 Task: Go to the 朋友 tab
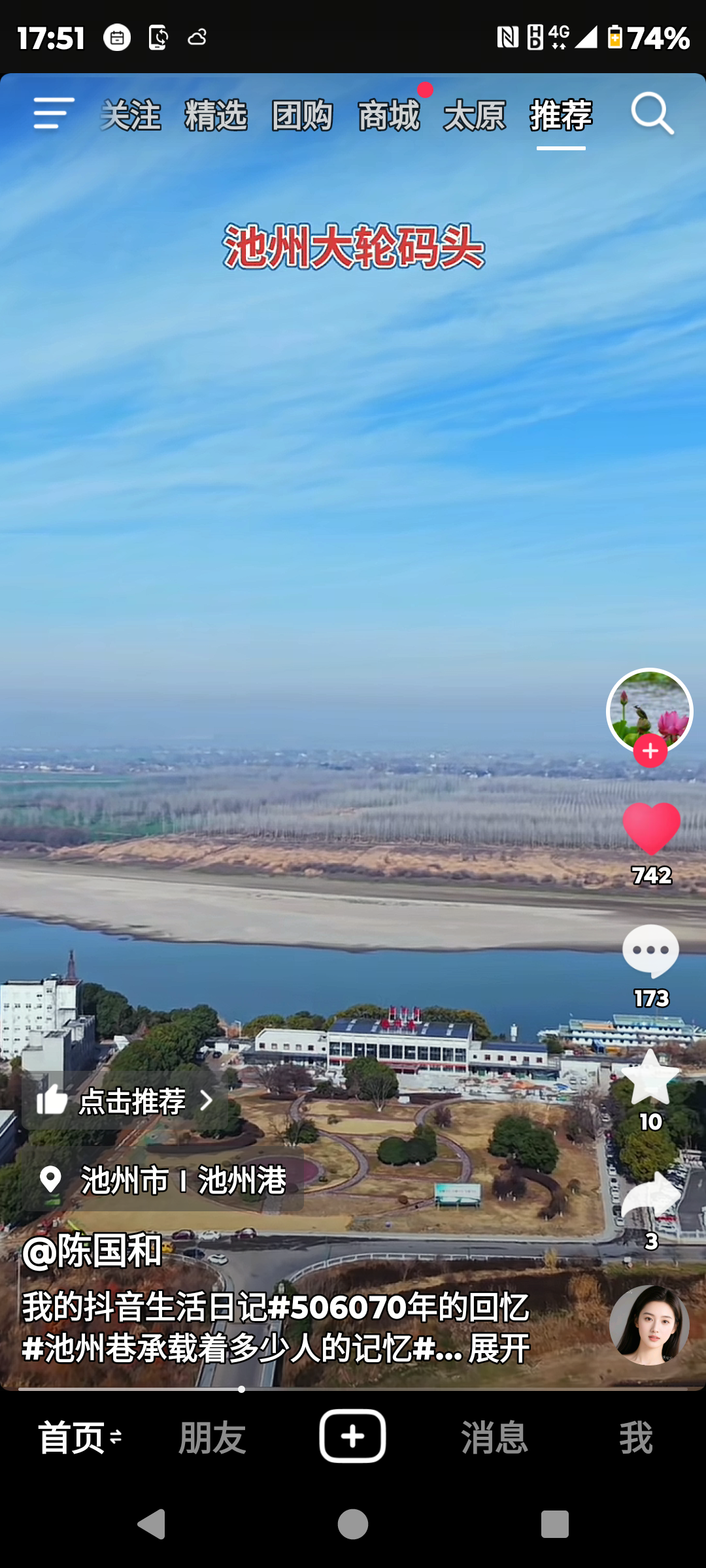(212, 1437)
